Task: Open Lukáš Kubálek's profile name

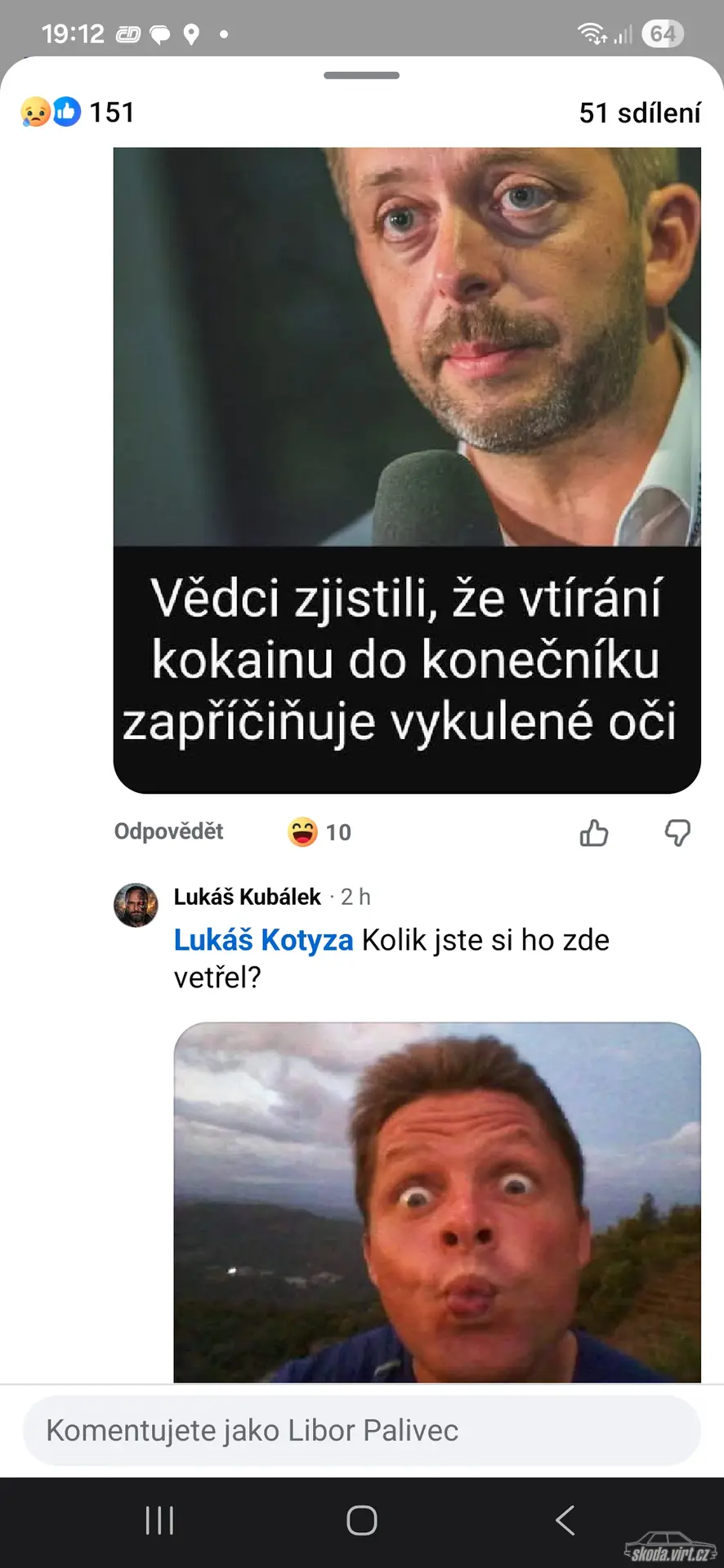Action: click(247, 897)
